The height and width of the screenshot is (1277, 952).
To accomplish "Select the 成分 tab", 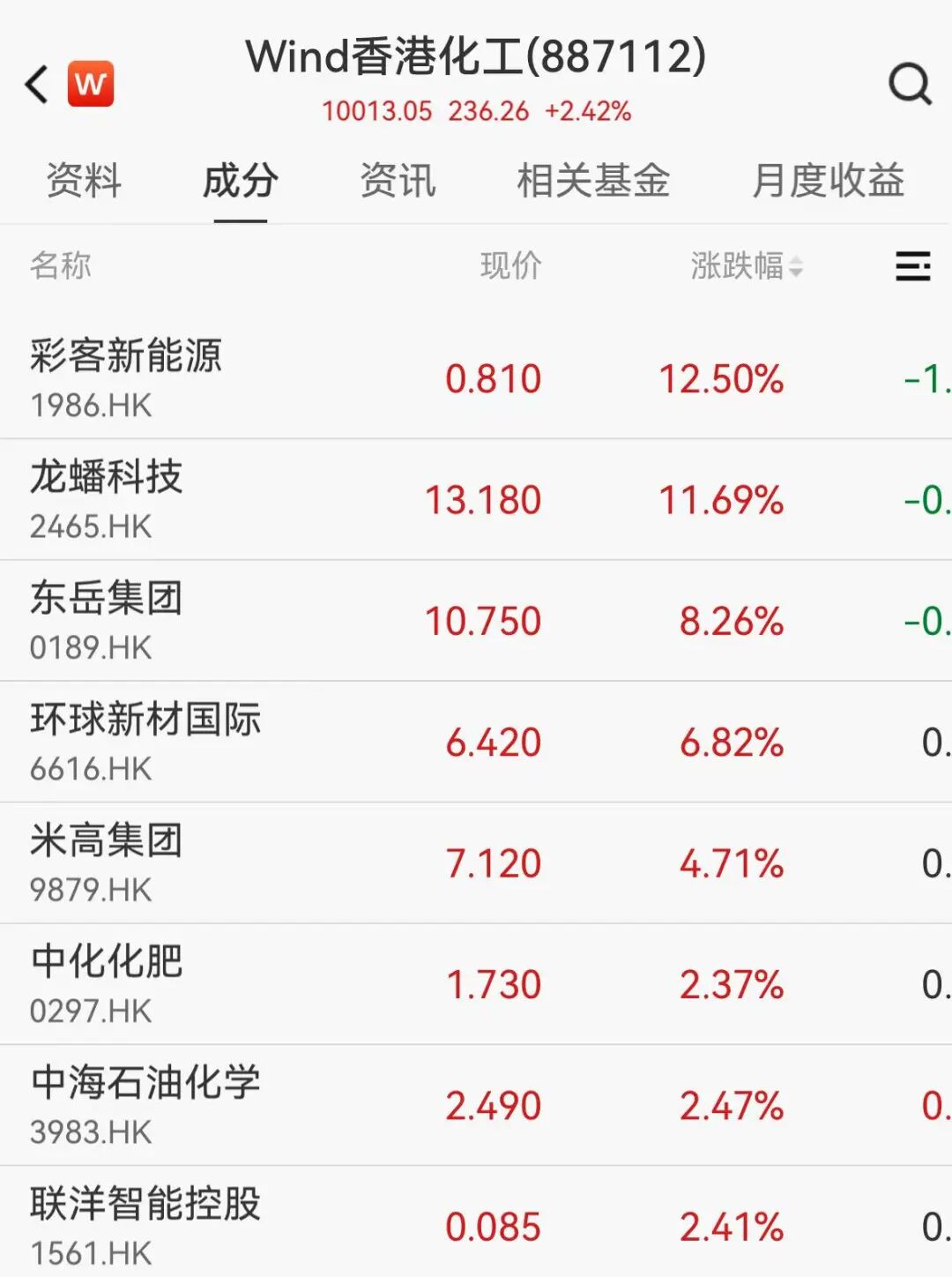I will 240,181.
